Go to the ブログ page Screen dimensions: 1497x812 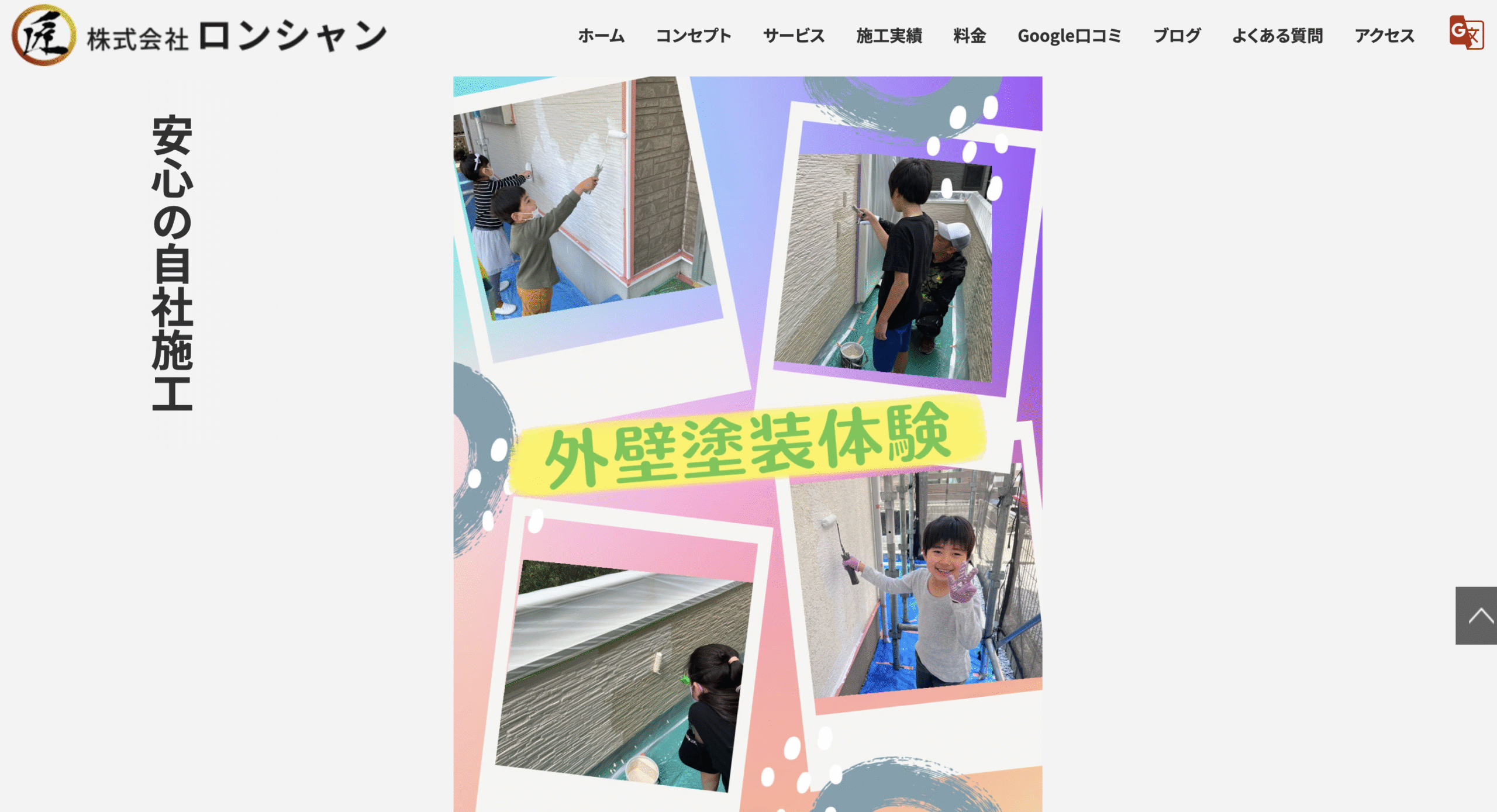pyautogui.click(x=1177, y=36)
